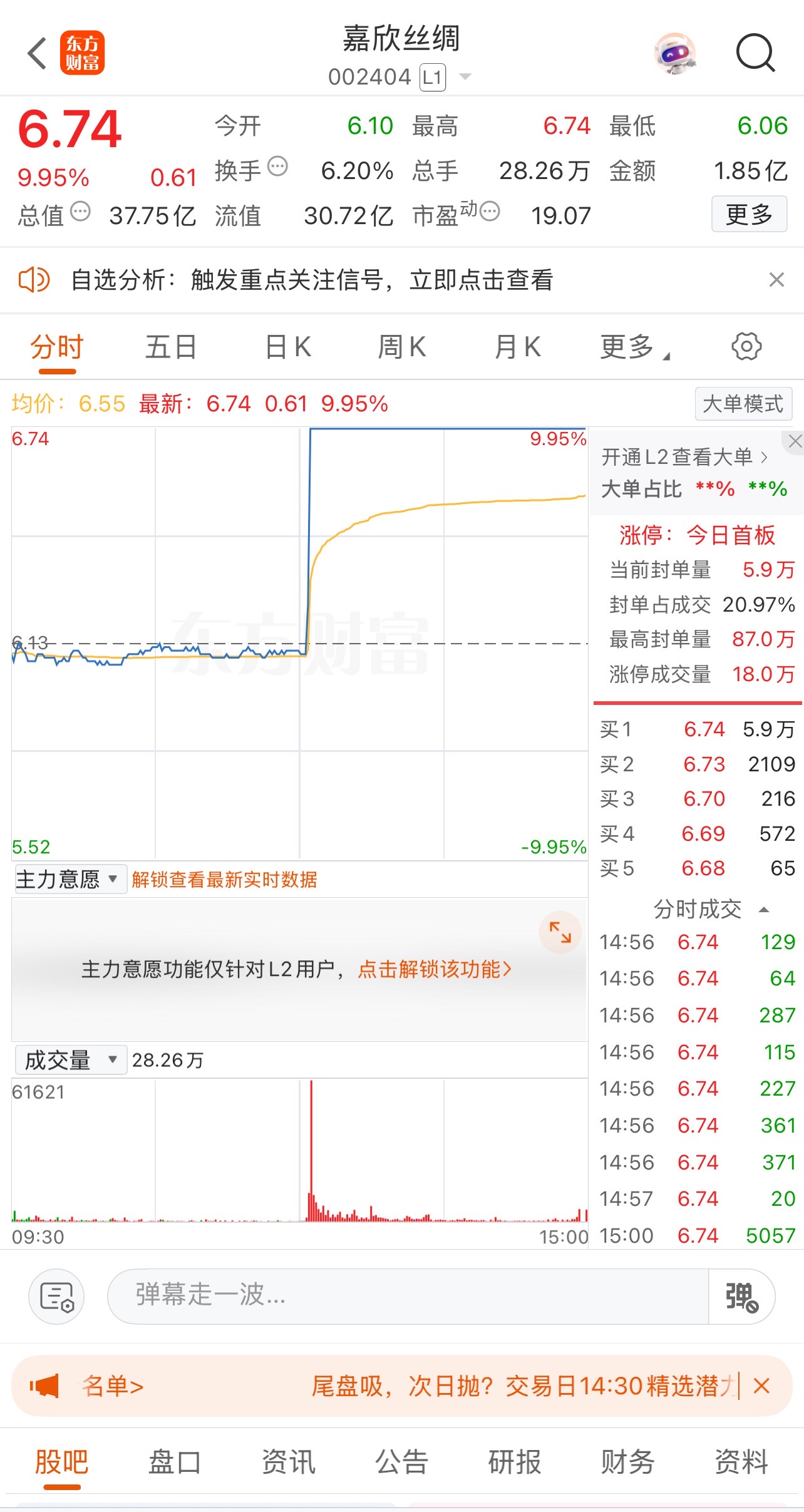Enable 大单模式 button
Viewport: 804px width, 1512px height.
[743, 404]
